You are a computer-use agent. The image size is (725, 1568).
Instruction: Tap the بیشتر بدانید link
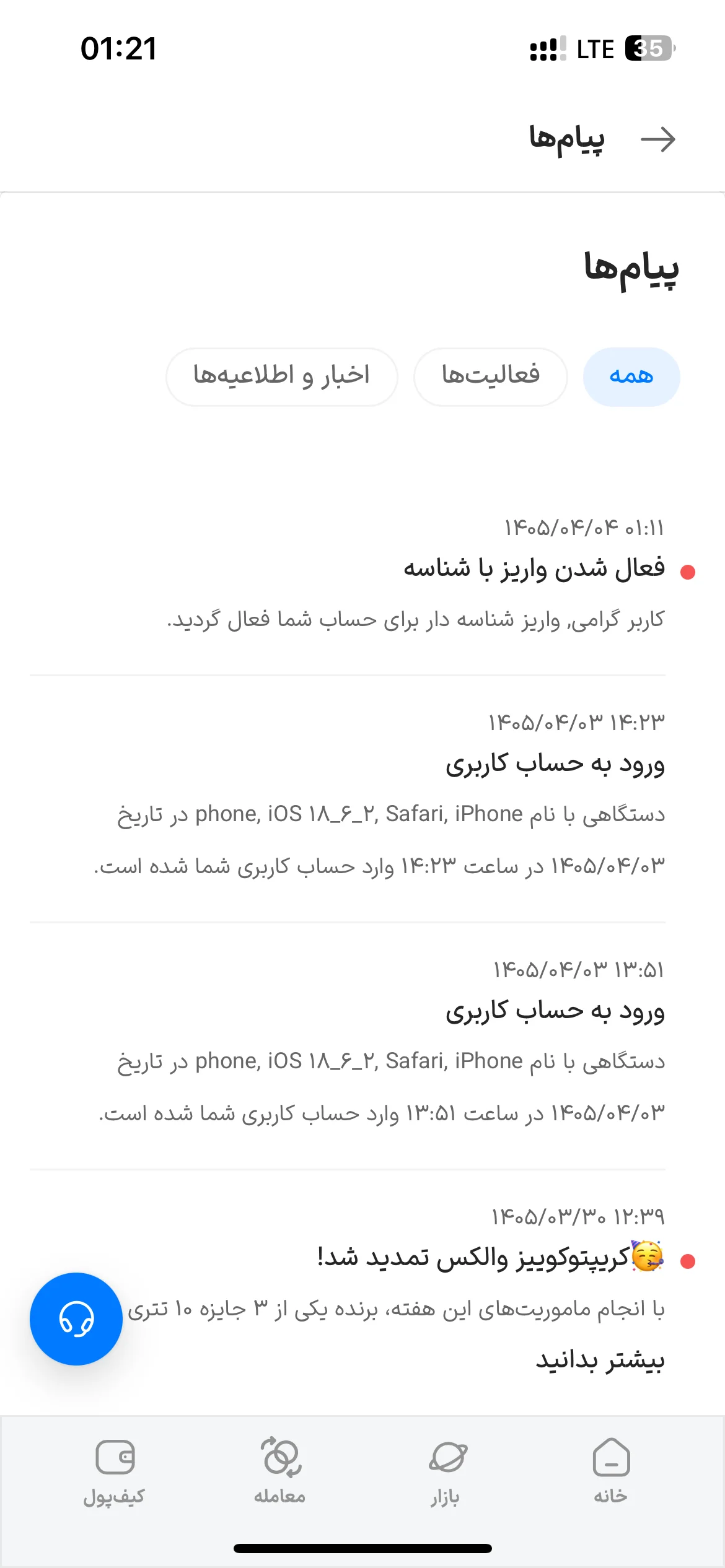coord(600,1360)
